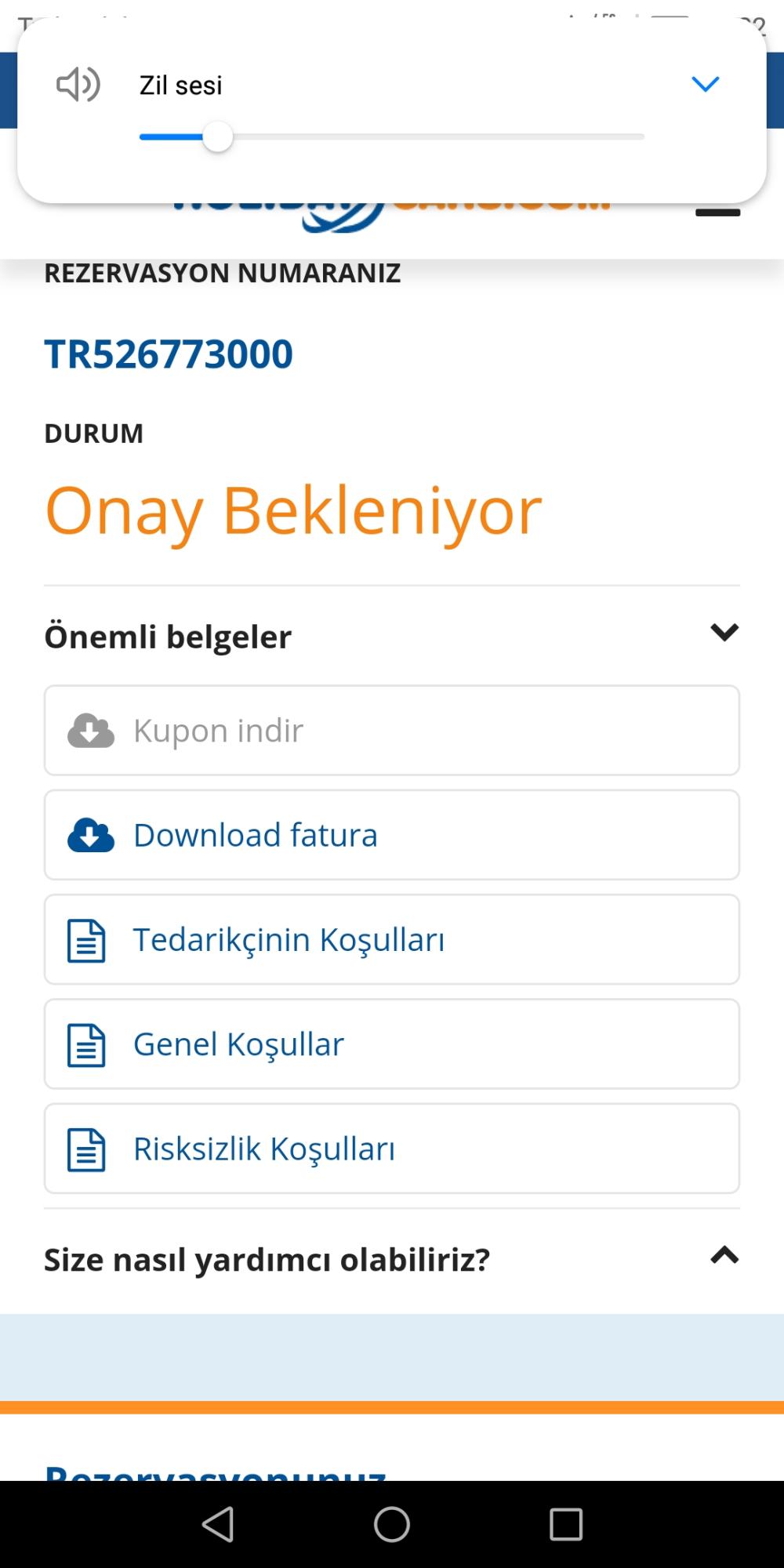Image resolution: width=784 pixels, height=1568 pixels.
Task: Open Tedarikçinin Koşulları document
Action: pyautogui.click(x=392, y=939)
